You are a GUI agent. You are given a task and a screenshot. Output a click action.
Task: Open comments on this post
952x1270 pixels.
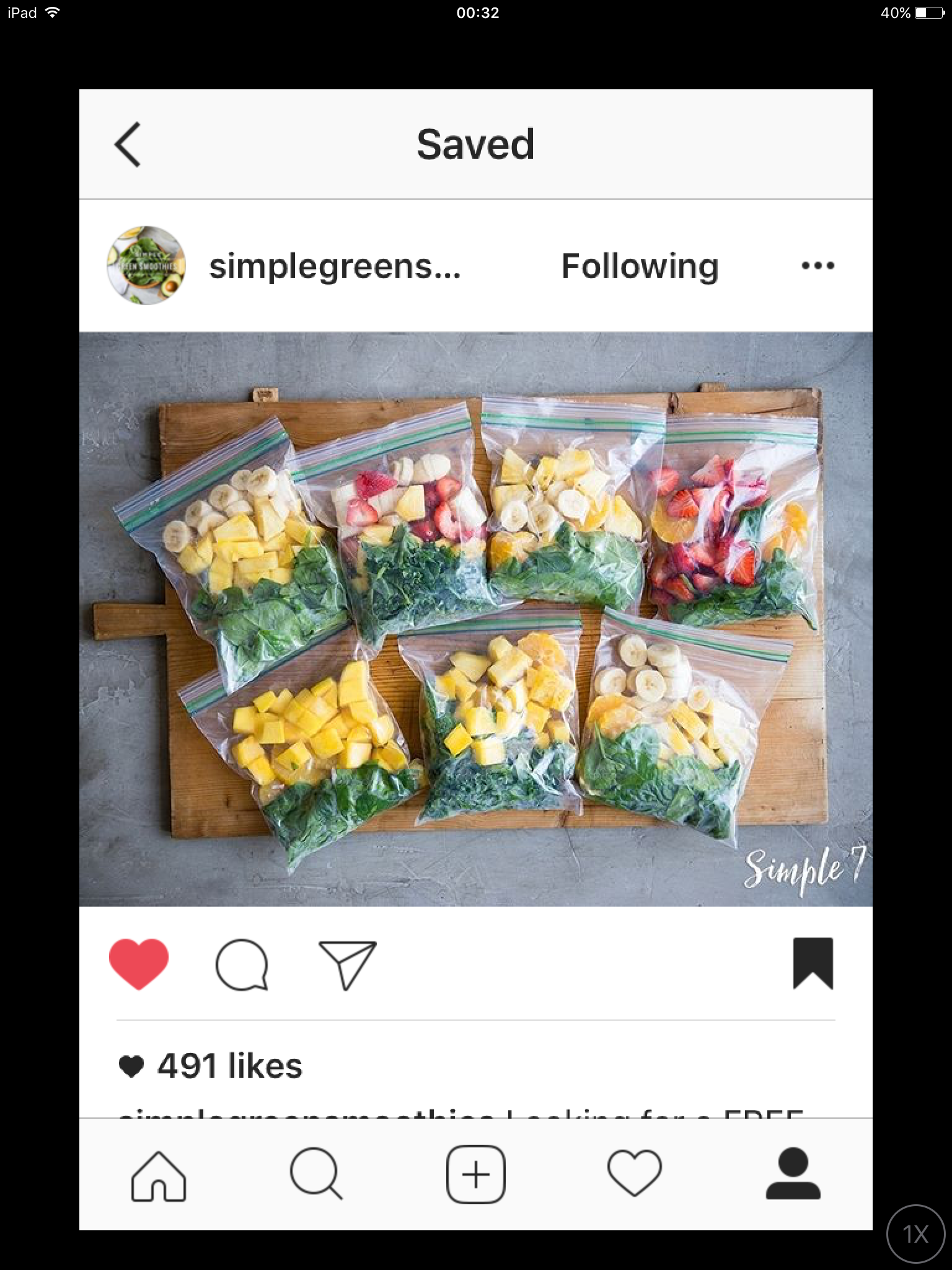[x=242, y=965]
